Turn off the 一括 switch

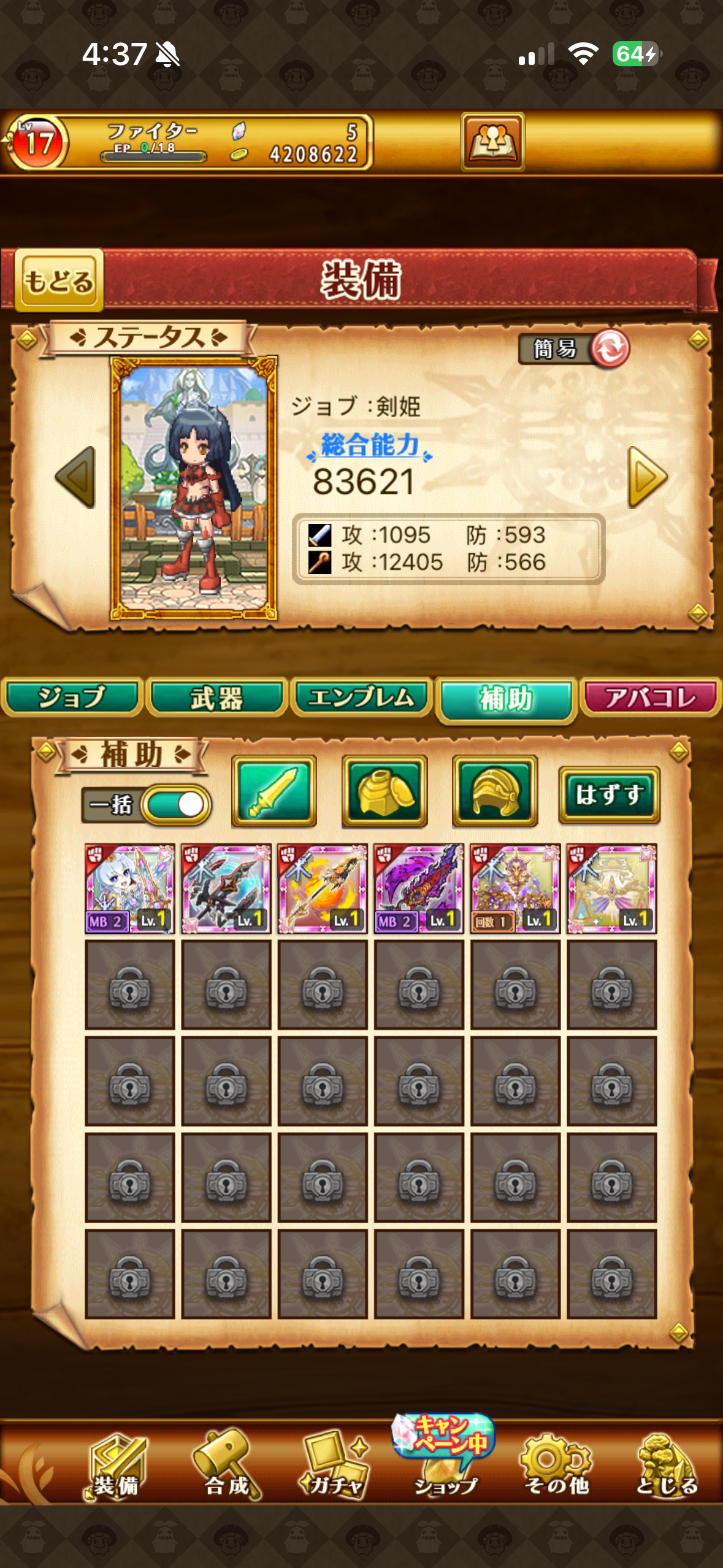point(177,804)
